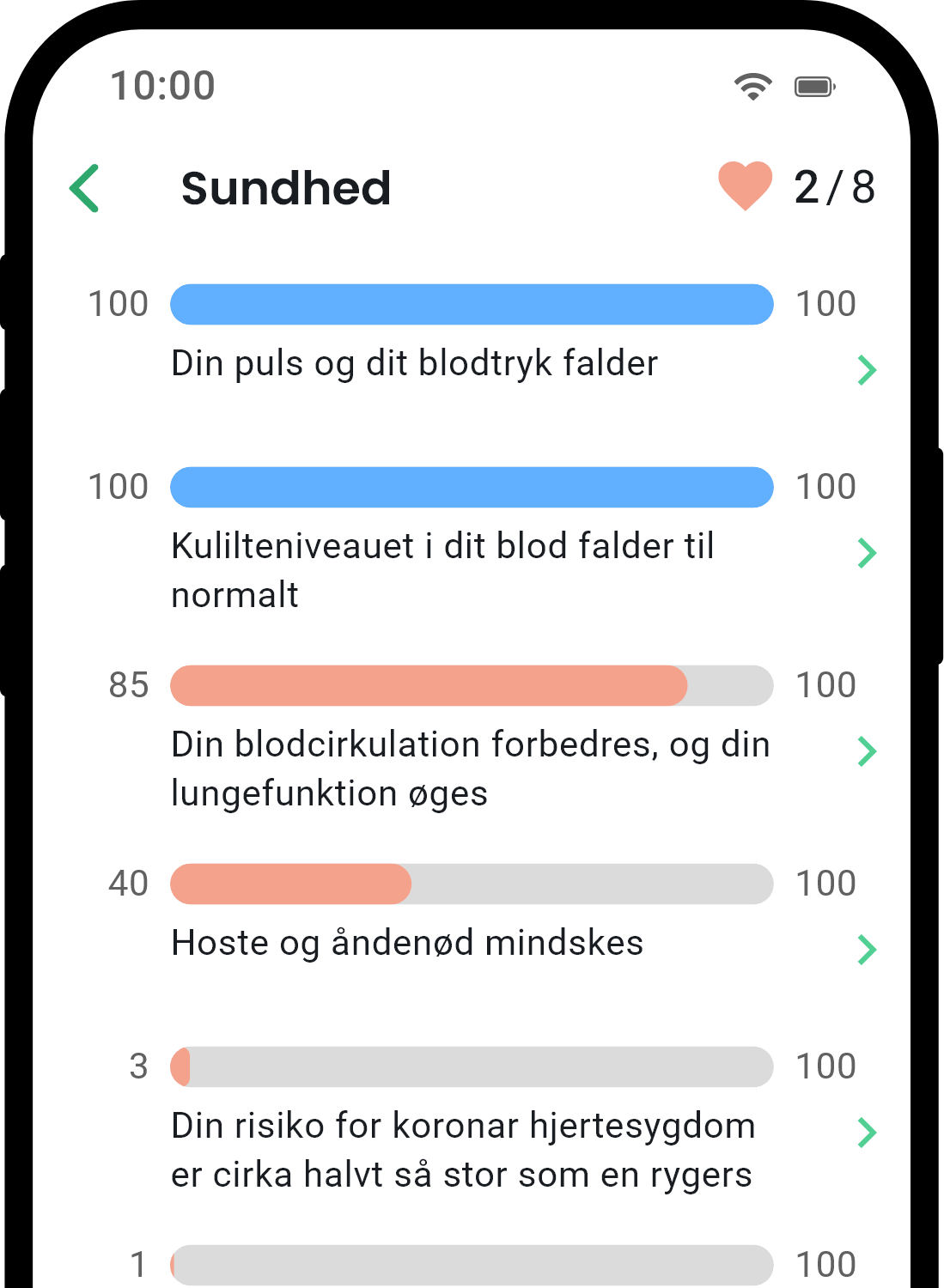This screenshot has width=944, height=1288.
Task: Click the blue full progress bar of the first item
Action: [x=472, y=304]
